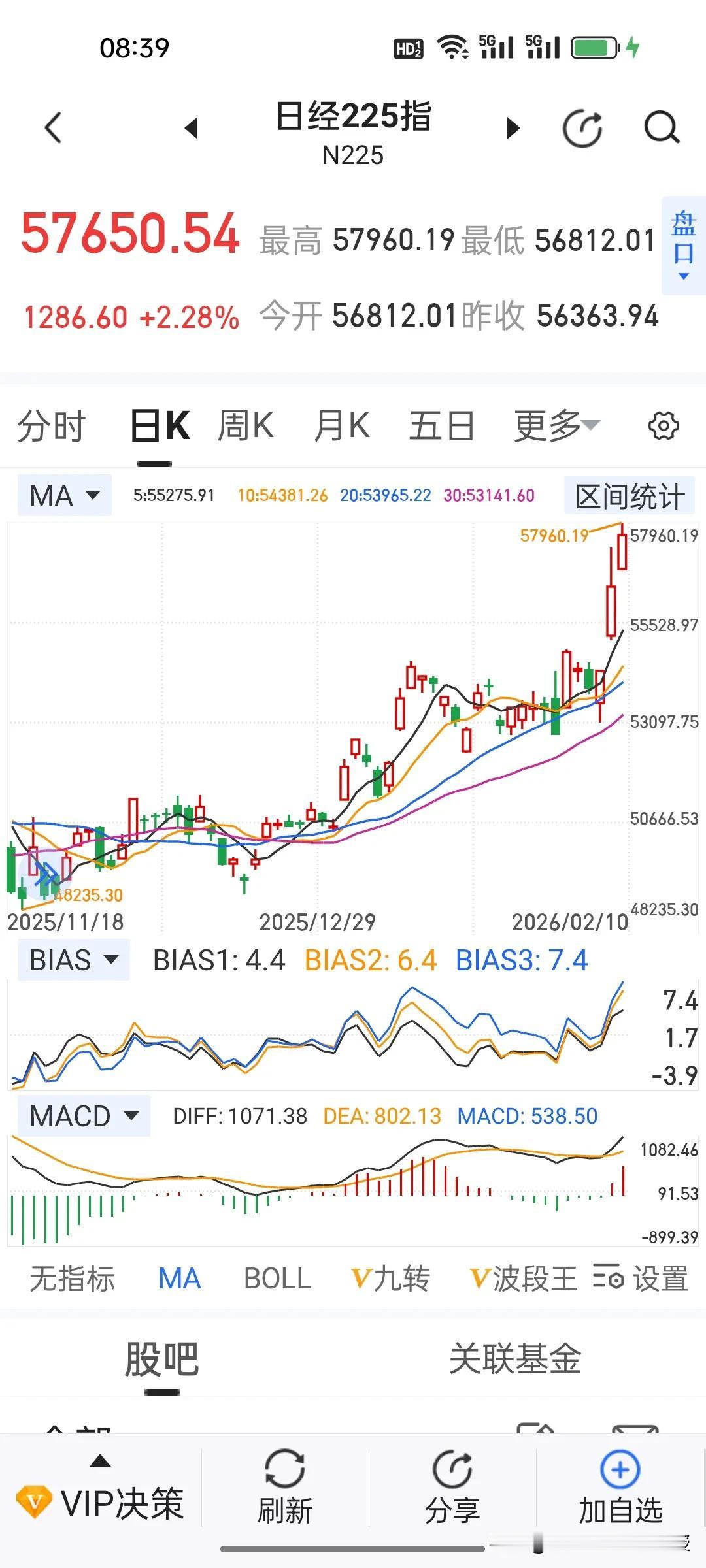706x1568 pixels.
Task: Switch chart overlay to BOLL indicator
Action: (x=277, y=1279)
